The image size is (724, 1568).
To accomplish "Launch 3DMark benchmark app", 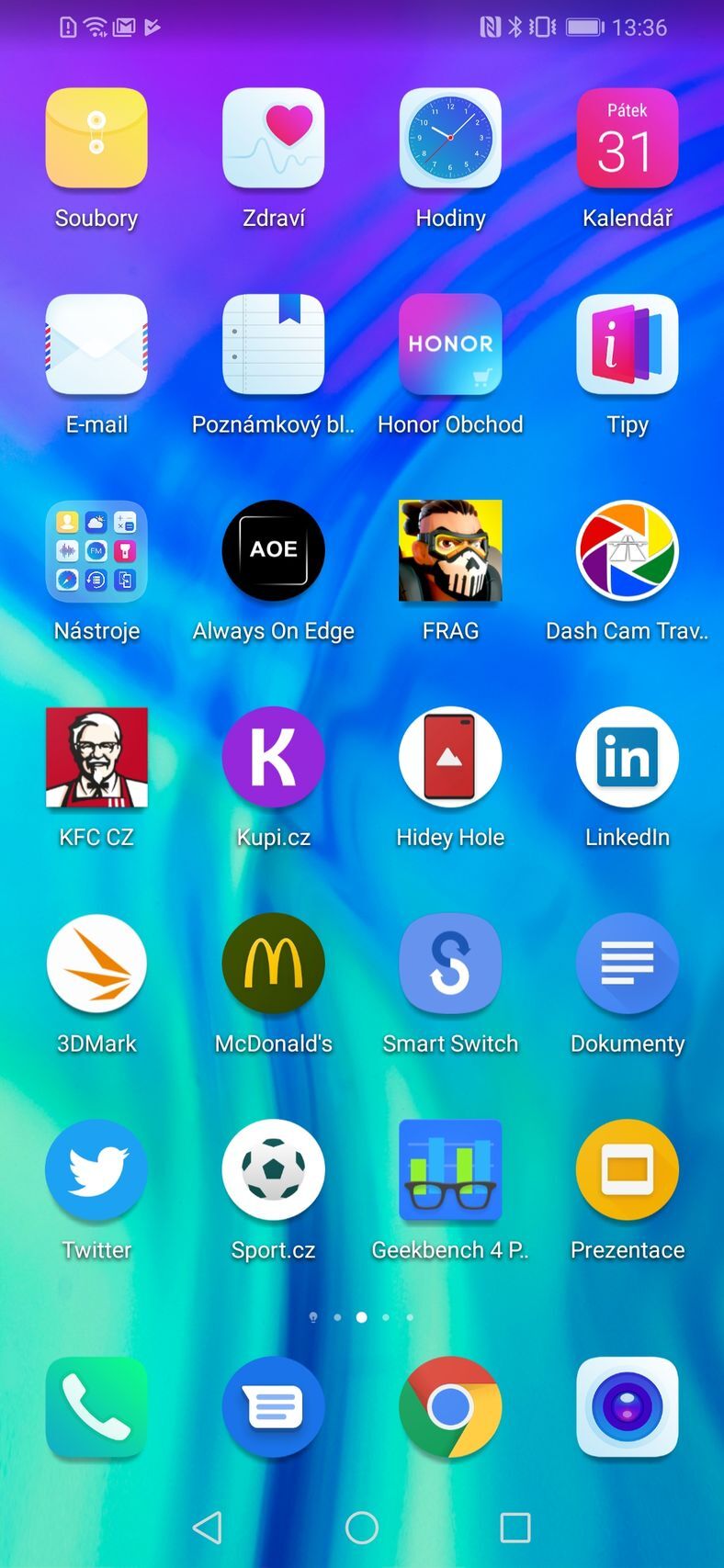I will (x=96, y=964).
